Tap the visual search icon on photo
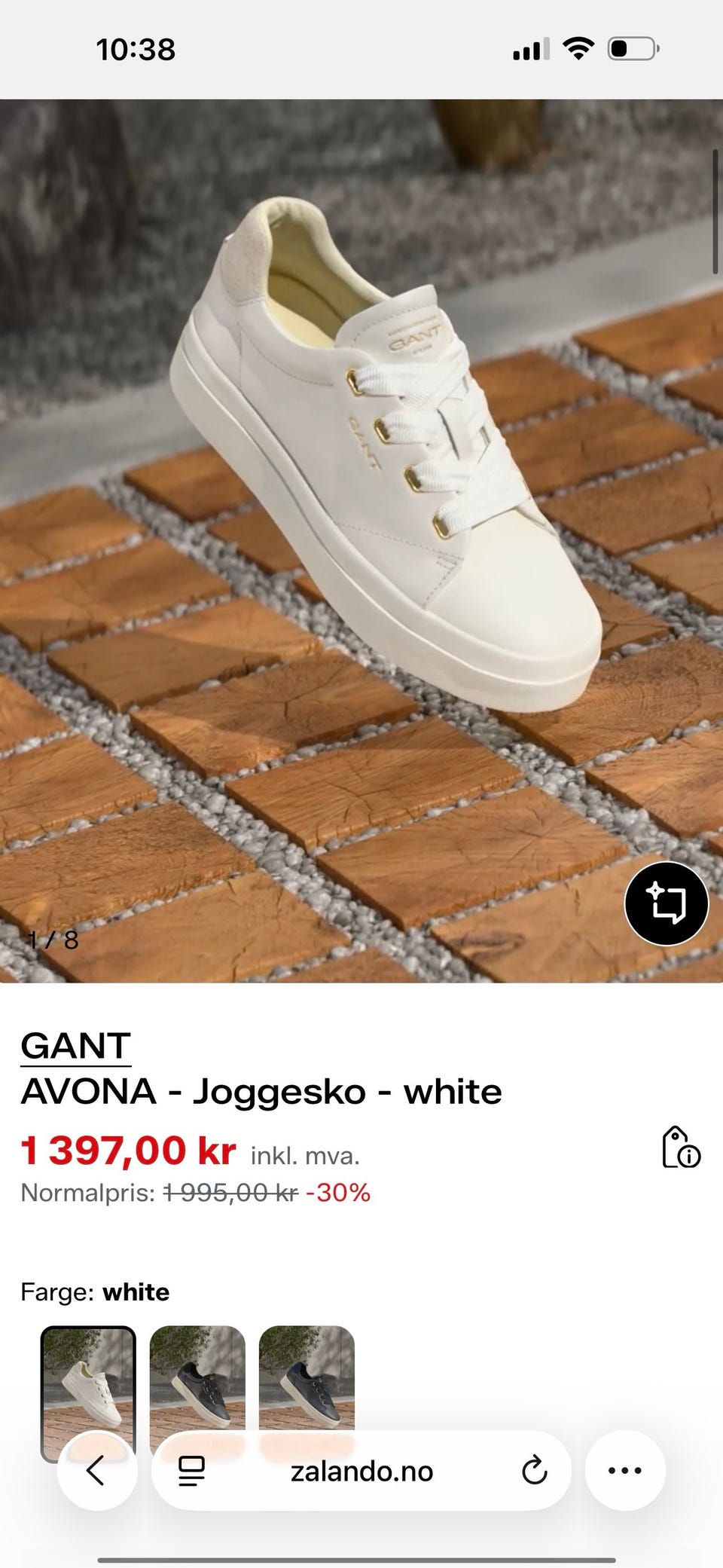Screen dimensions: 723x1568 click(x=666, y=903)
